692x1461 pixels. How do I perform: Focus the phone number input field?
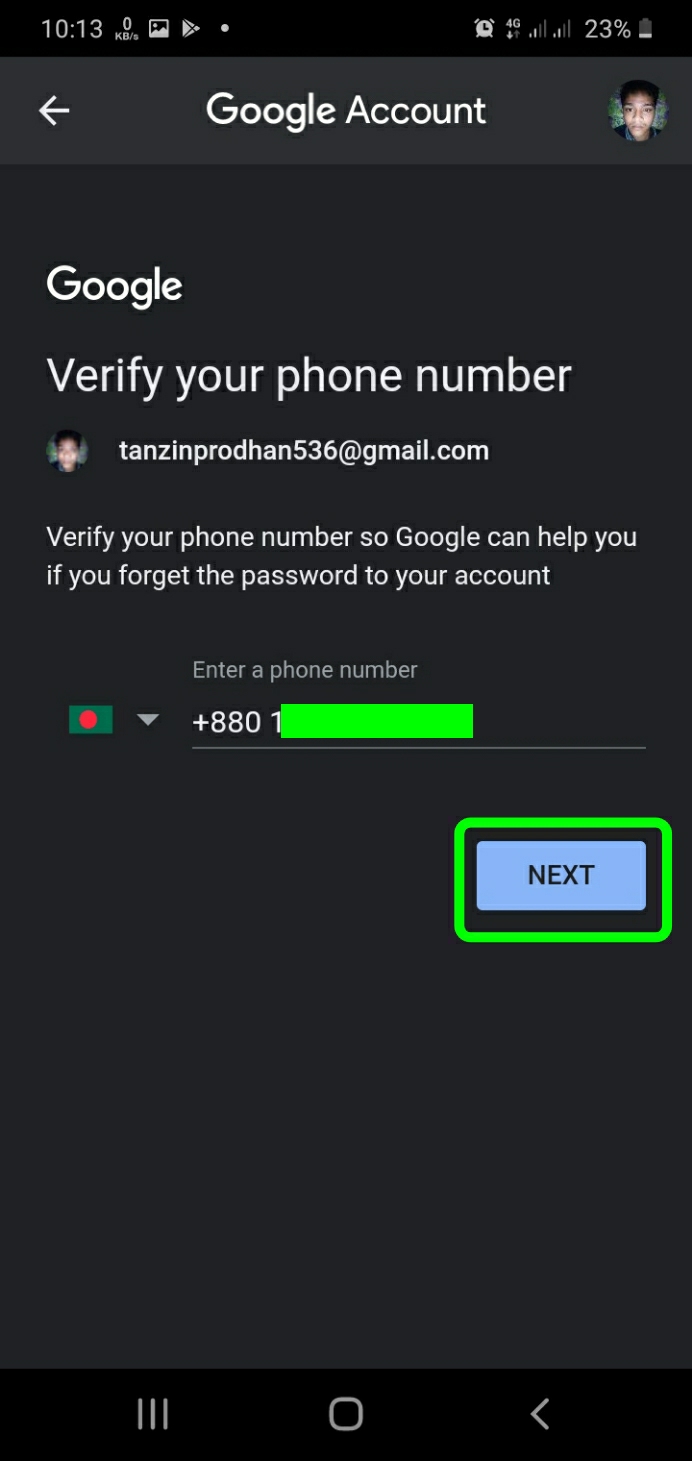(418, 721)
